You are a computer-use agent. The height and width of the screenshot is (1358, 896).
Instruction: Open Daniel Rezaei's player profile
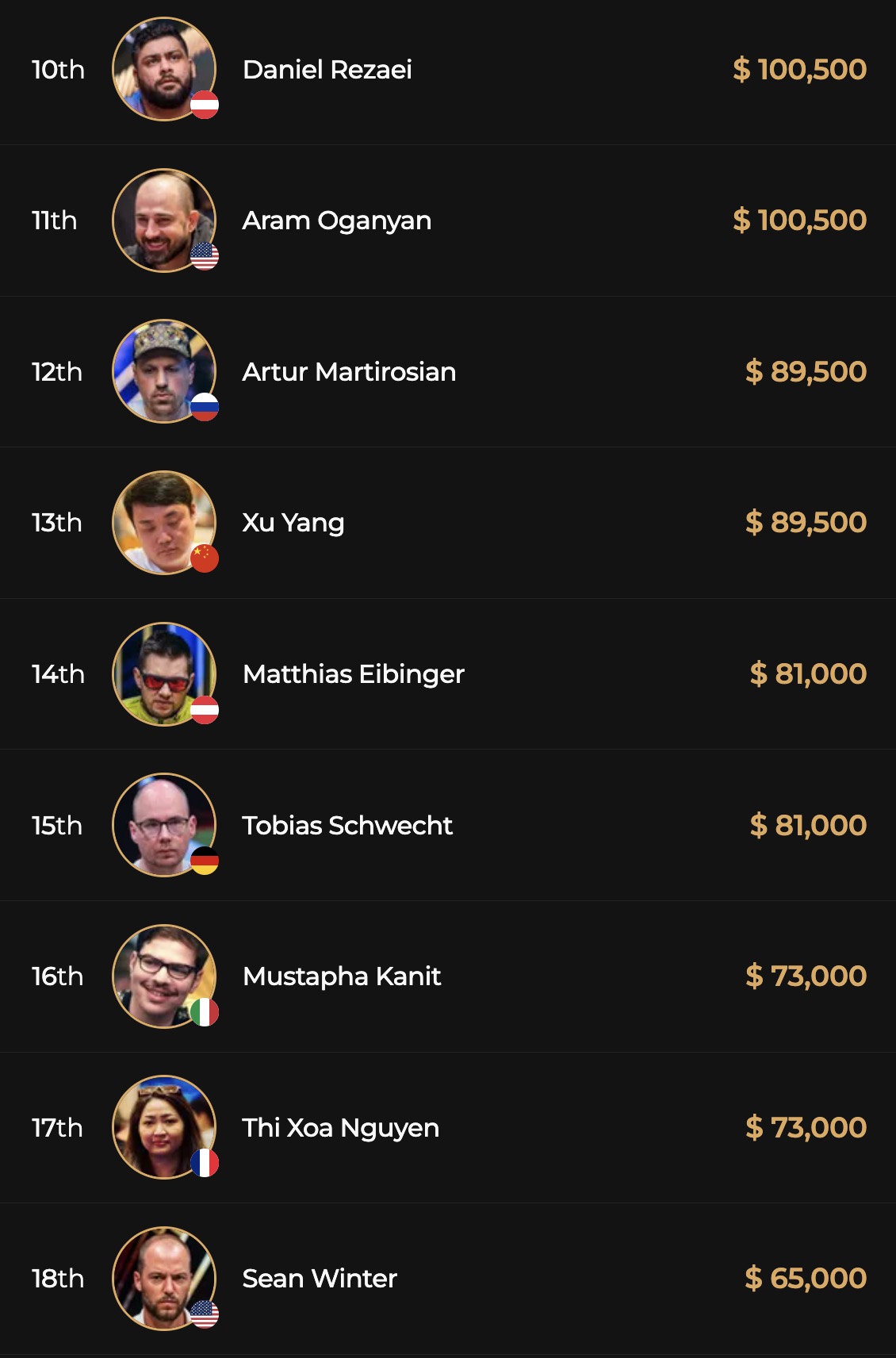click(x=327, y=70)
